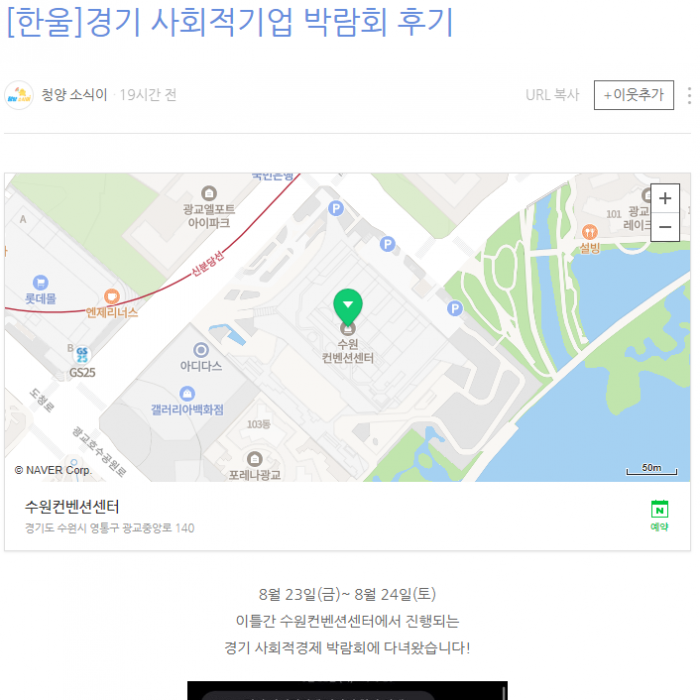Zoom out on the map
Image resolution: width=700 pixels, height=700 pixels.
tap(665, 227)
